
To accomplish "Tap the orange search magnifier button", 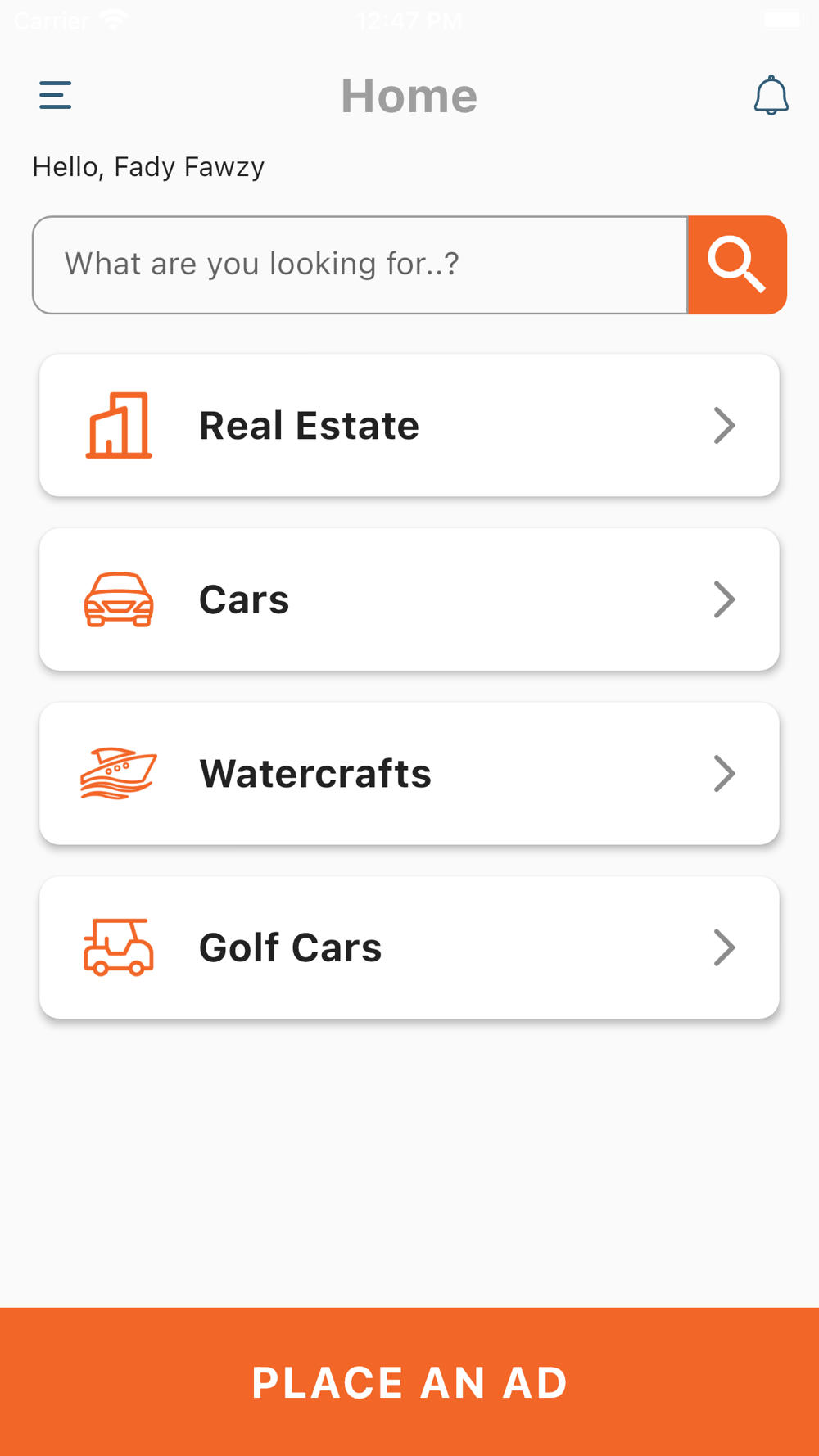I will 737,265.
